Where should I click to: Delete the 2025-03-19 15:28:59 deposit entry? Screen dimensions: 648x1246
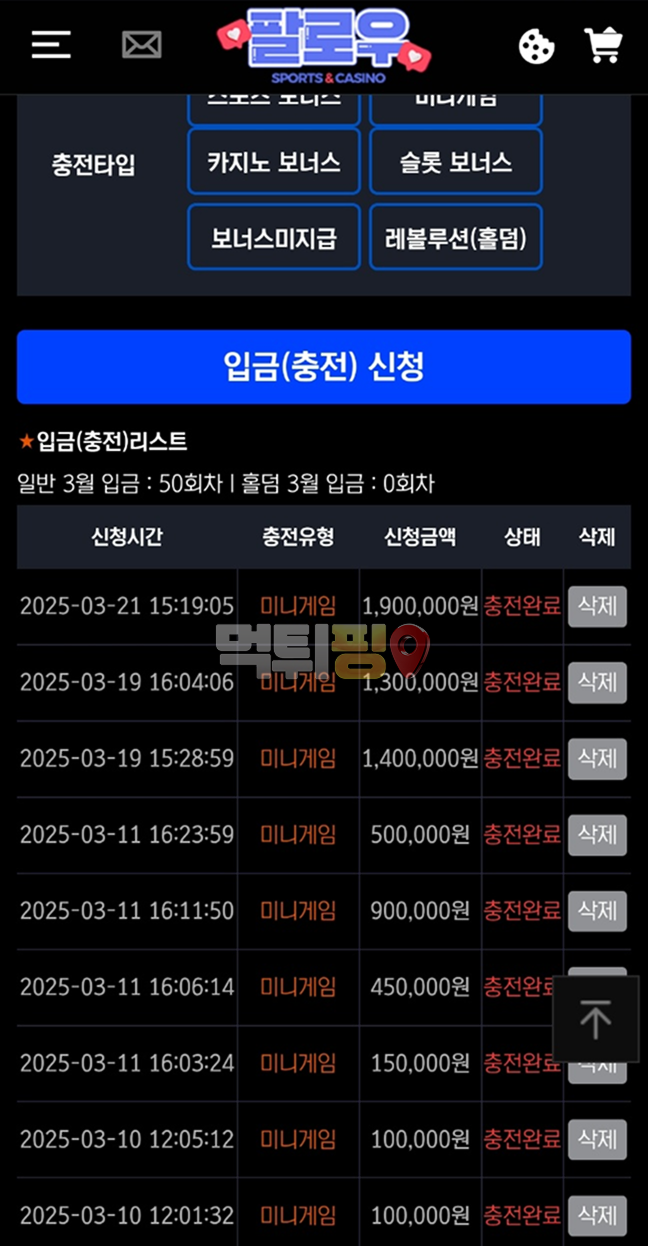click(597, 759)
